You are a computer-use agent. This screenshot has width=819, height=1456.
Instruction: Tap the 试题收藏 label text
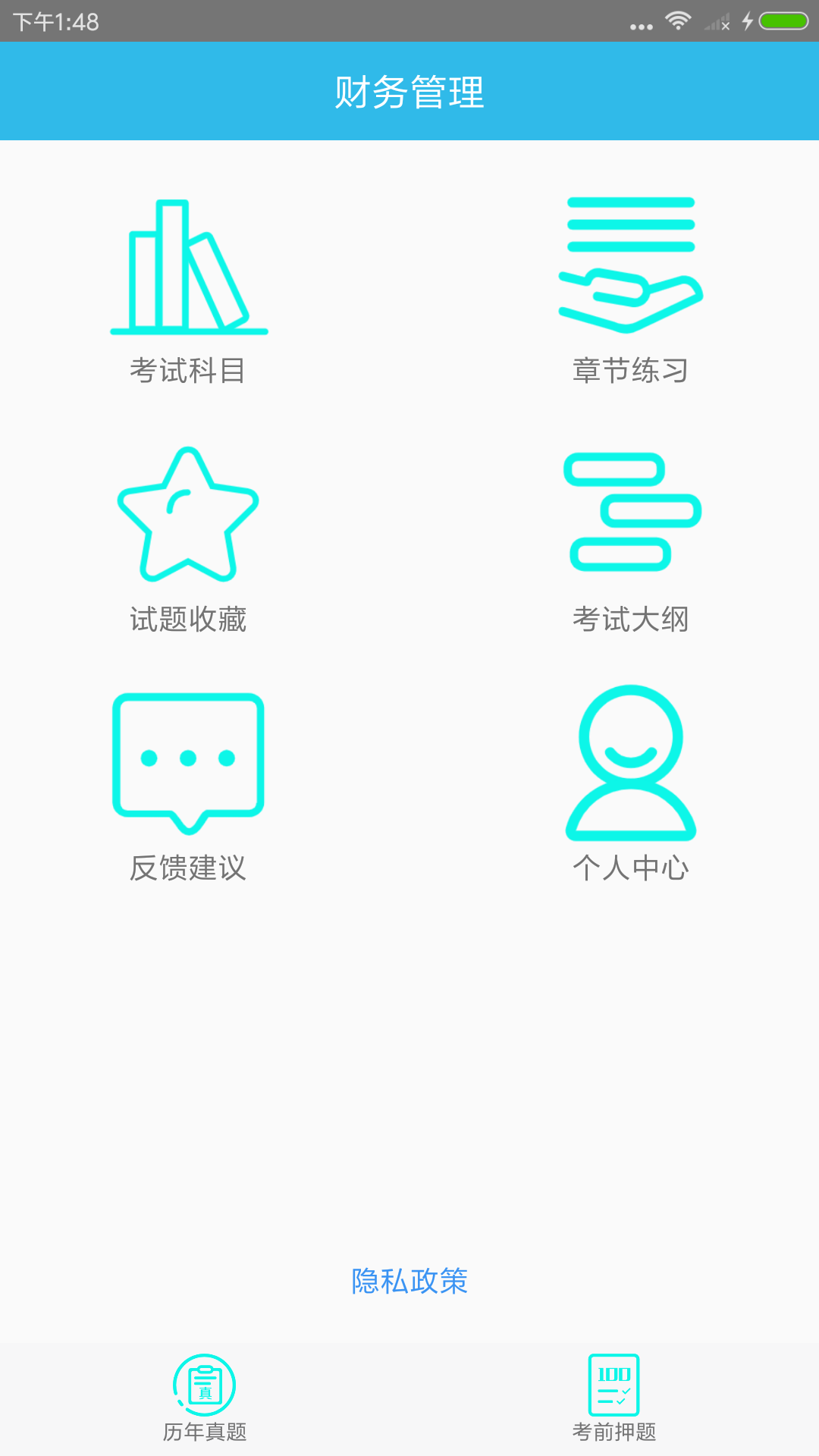click(x=190, y=620)
